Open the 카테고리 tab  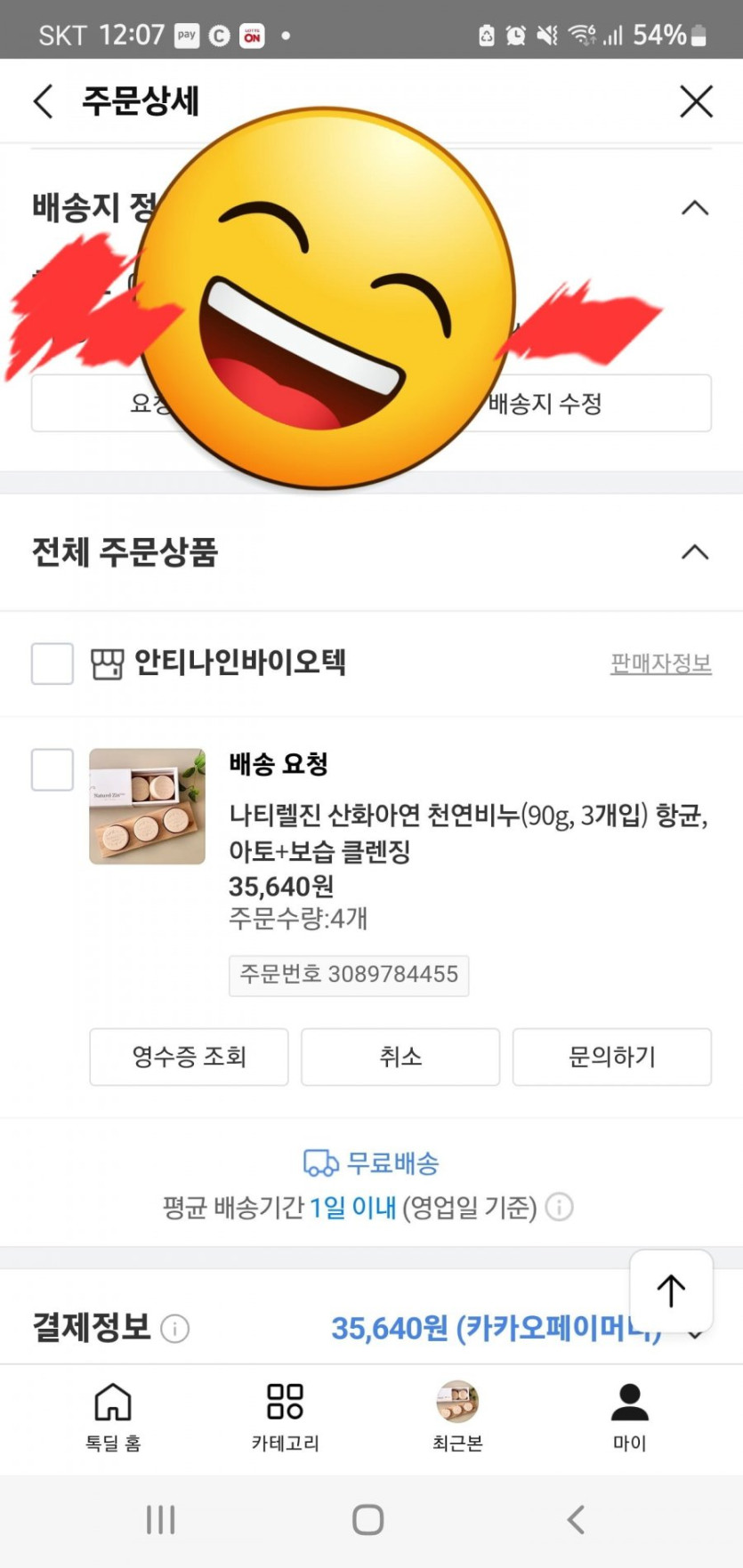(285, 1417)
